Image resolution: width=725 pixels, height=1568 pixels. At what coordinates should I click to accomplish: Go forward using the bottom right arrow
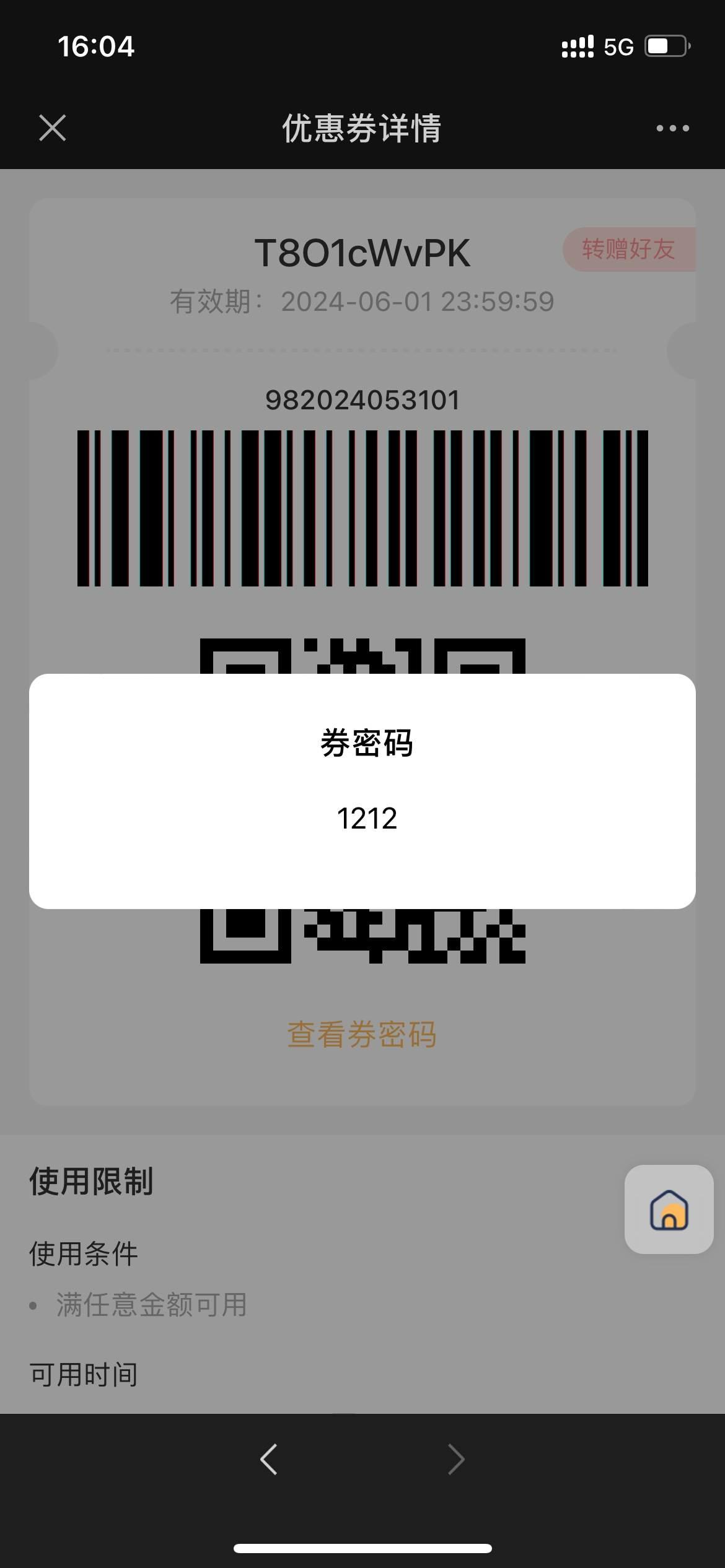[455, 1460]
